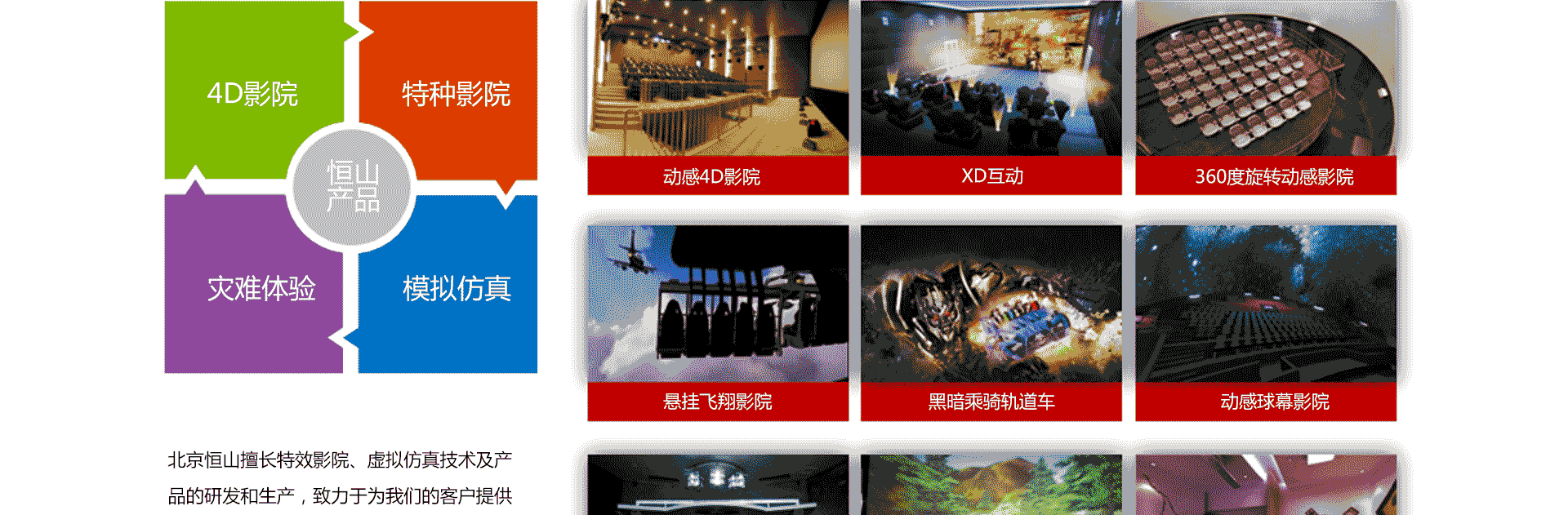Select the 特种影院 category tile
This screenshot has height=515, width=1568.
(456, 93)
